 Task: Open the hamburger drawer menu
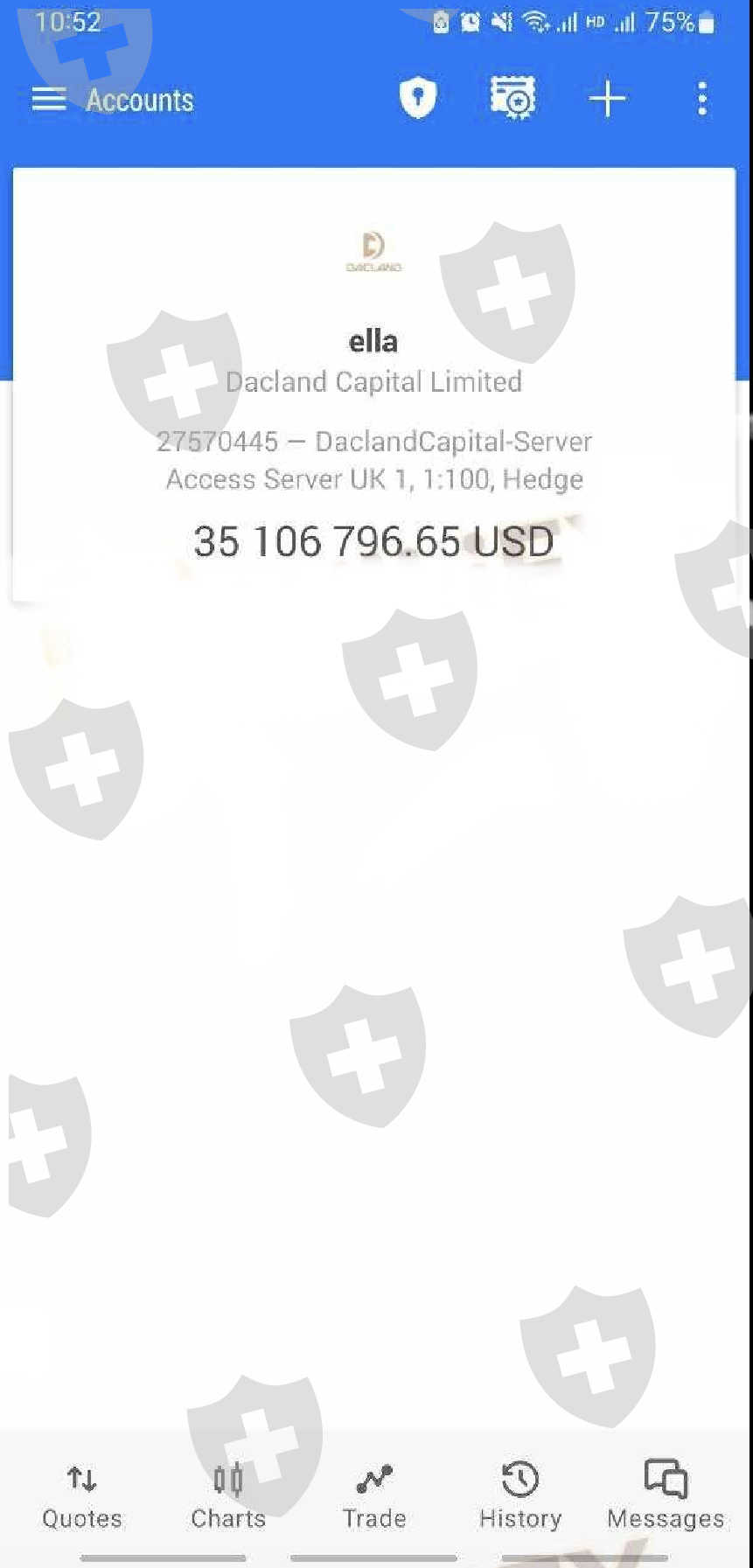coord(49,100)
